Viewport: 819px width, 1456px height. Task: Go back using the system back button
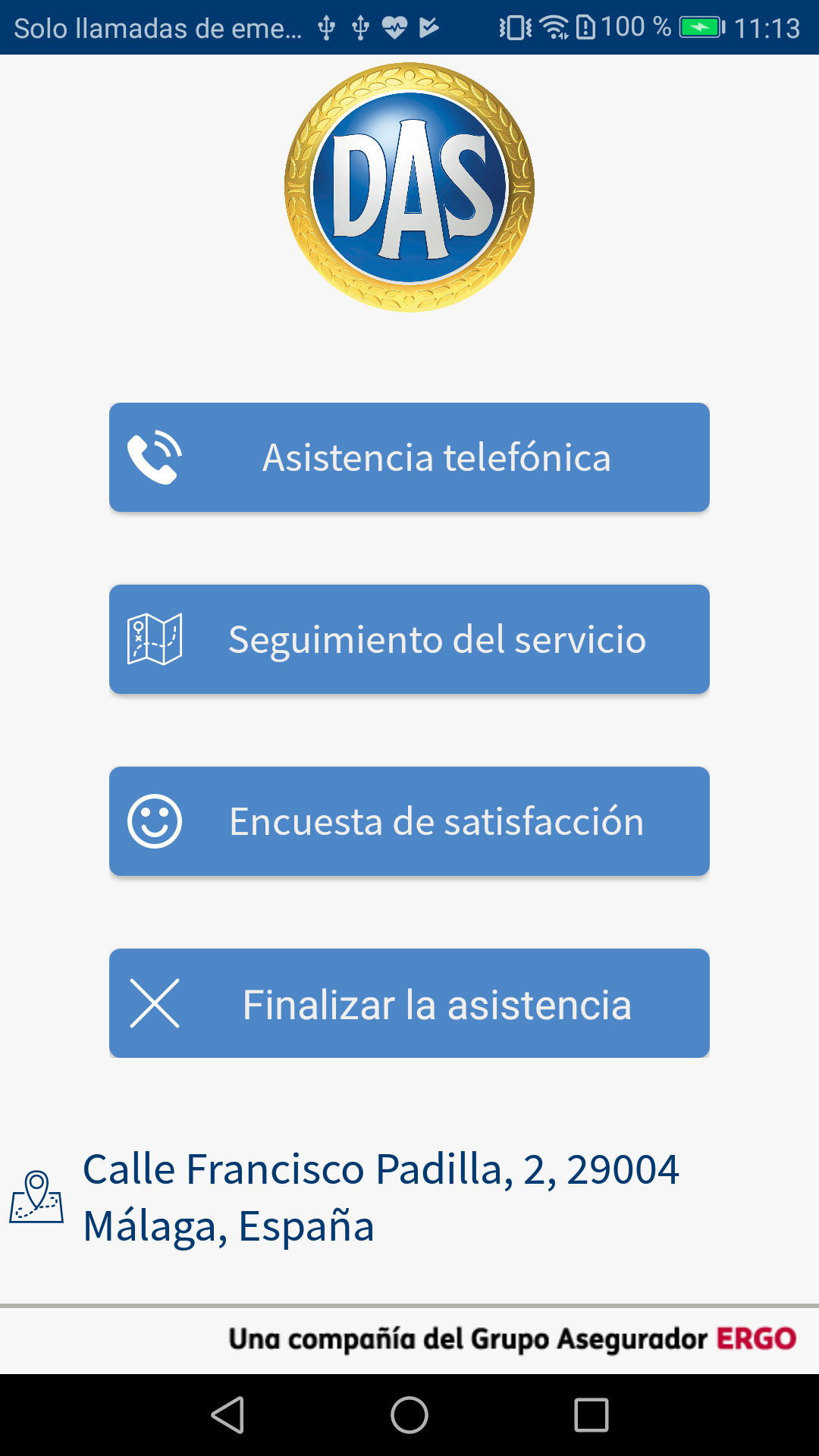(227, 1415)
